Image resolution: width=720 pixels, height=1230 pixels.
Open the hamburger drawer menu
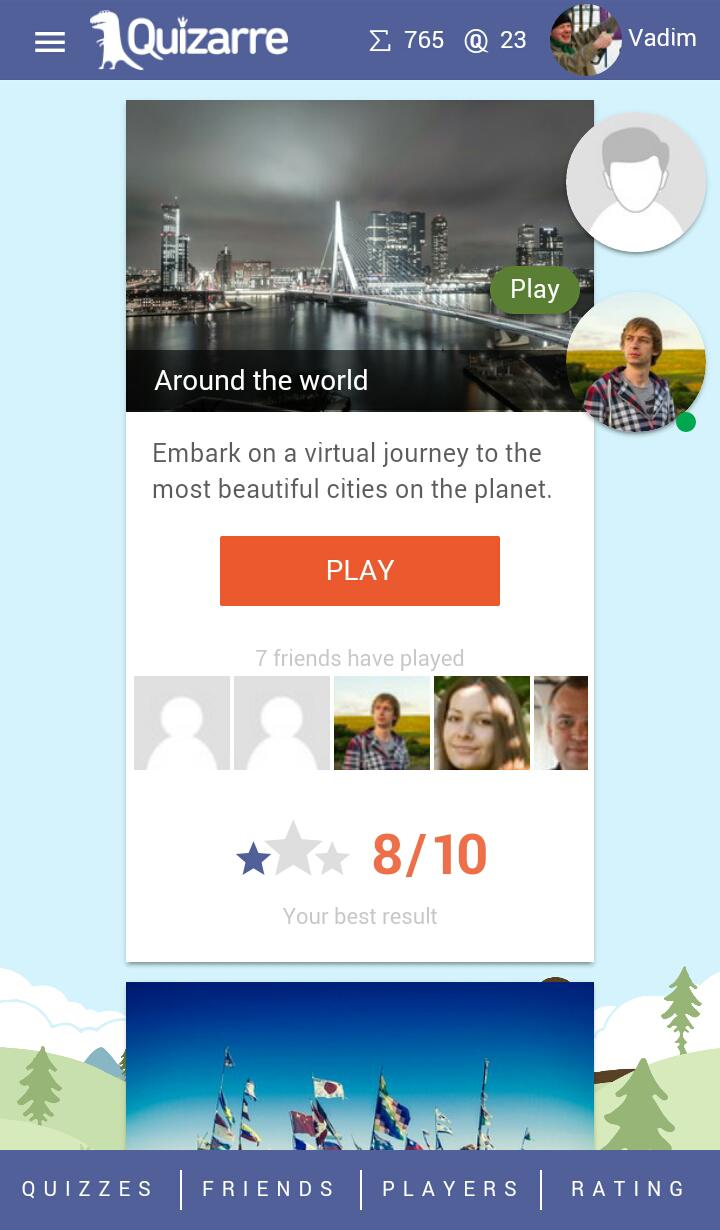pyautogui.click(x=50, y=42)
